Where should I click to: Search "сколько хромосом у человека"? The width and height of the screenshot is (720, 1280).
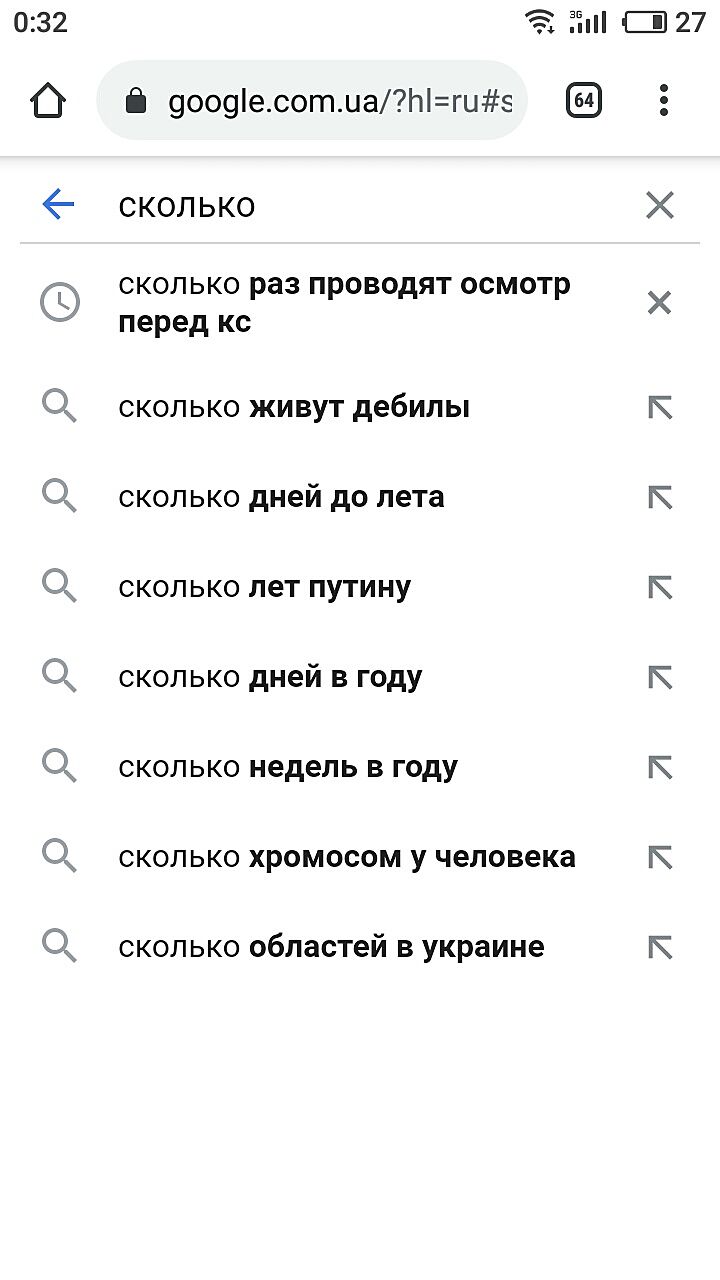point(346,857)
